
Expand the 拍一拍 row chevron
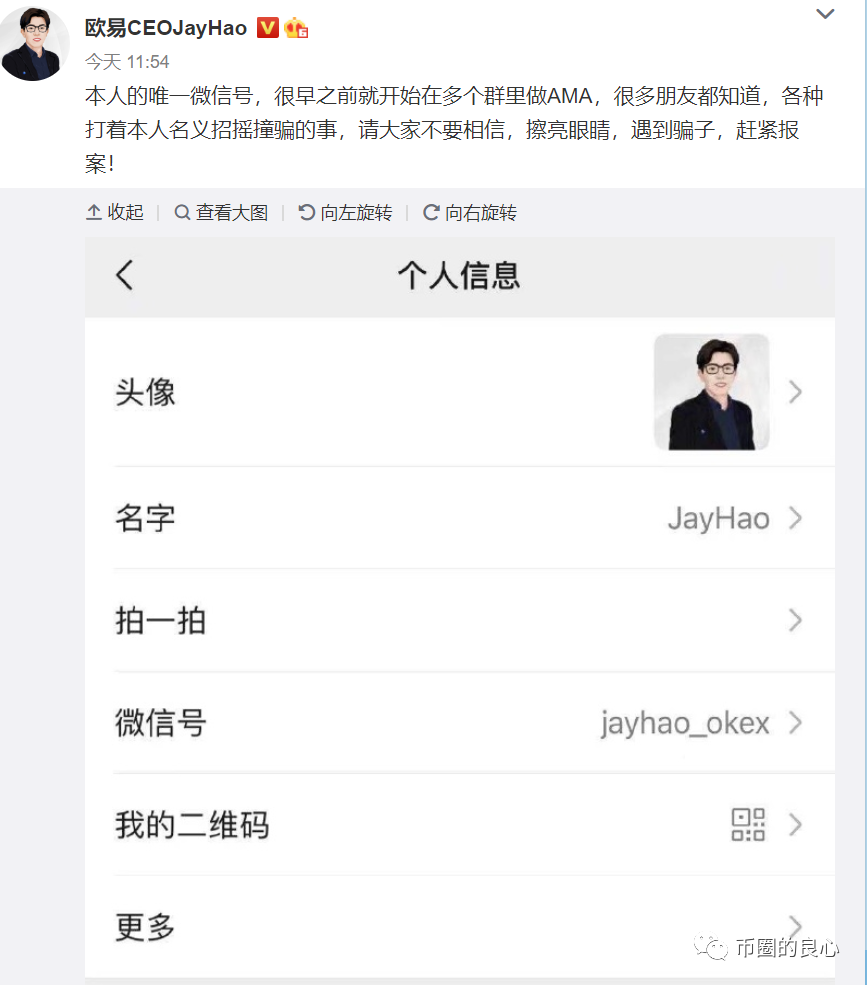795,621
